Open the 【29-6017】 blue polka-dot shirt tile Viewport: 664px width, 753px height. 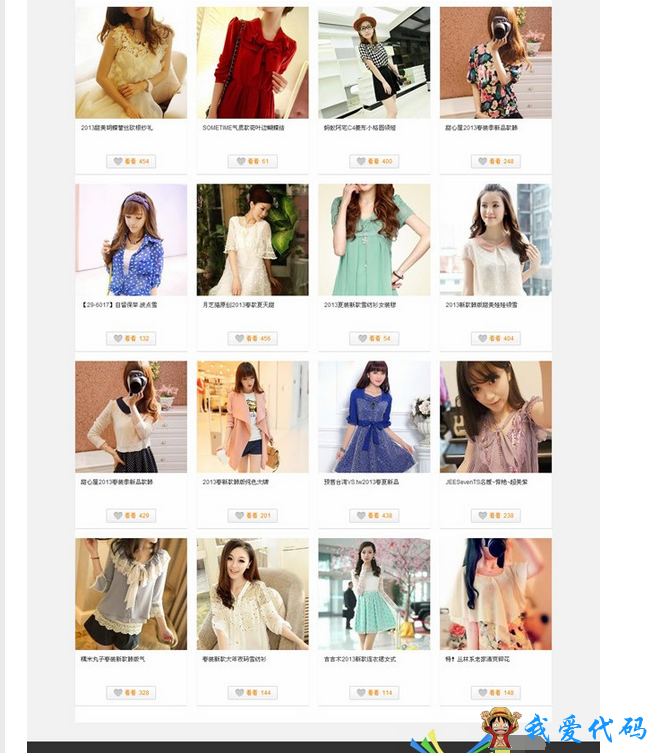pos(131,239)
